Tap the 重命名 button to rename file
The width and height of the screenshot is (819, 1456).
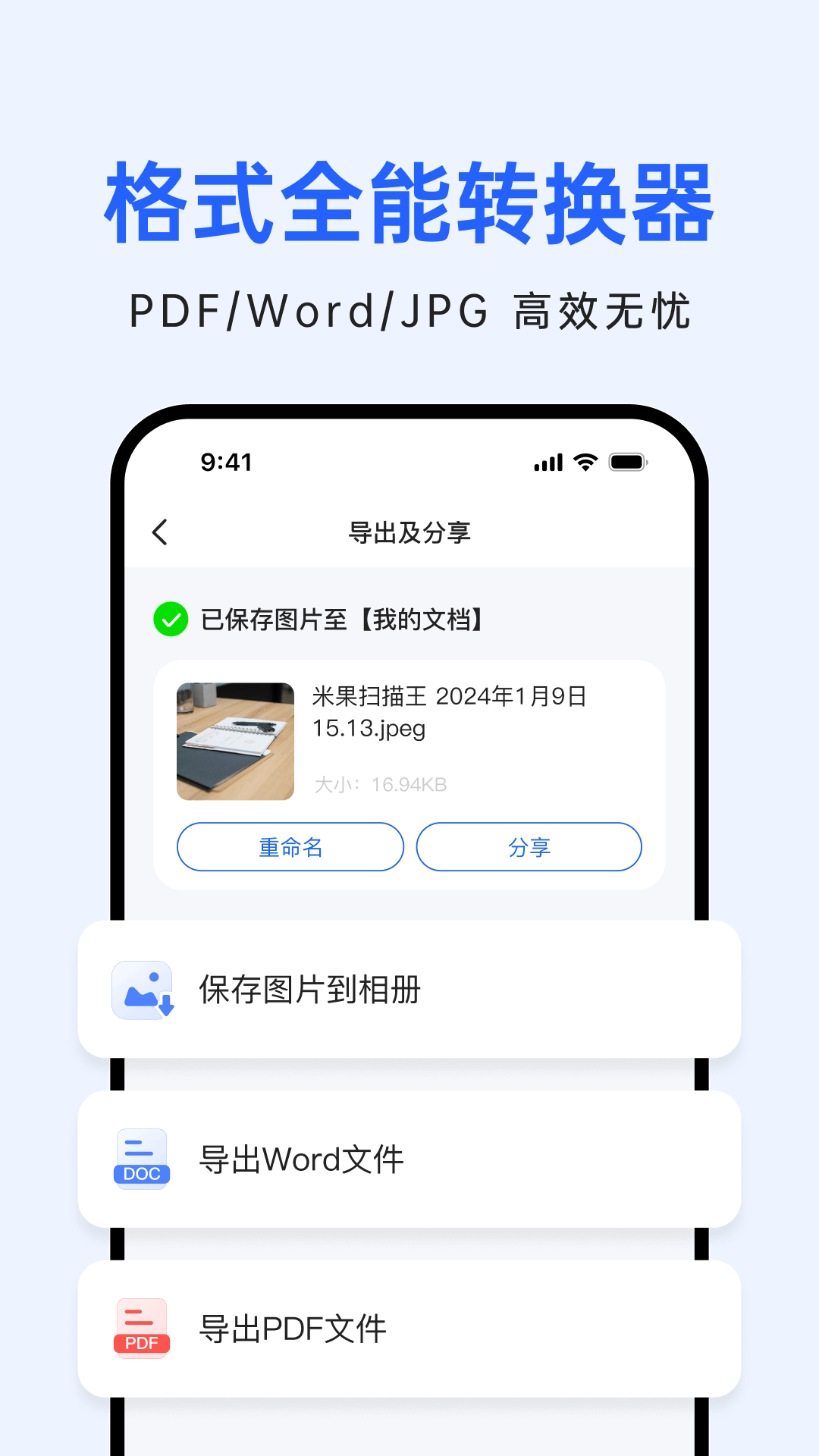[290, 847]
